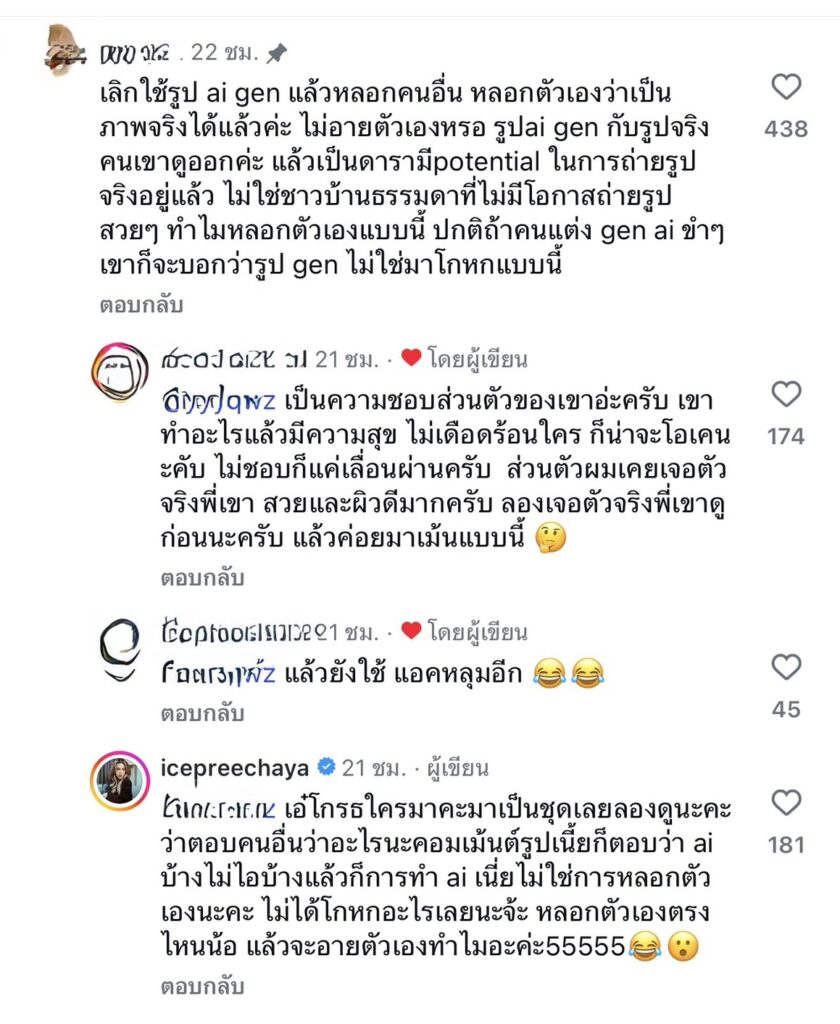Open the icepreechaya username link
Screen dimensions: 840x1024
click(236, 768)
